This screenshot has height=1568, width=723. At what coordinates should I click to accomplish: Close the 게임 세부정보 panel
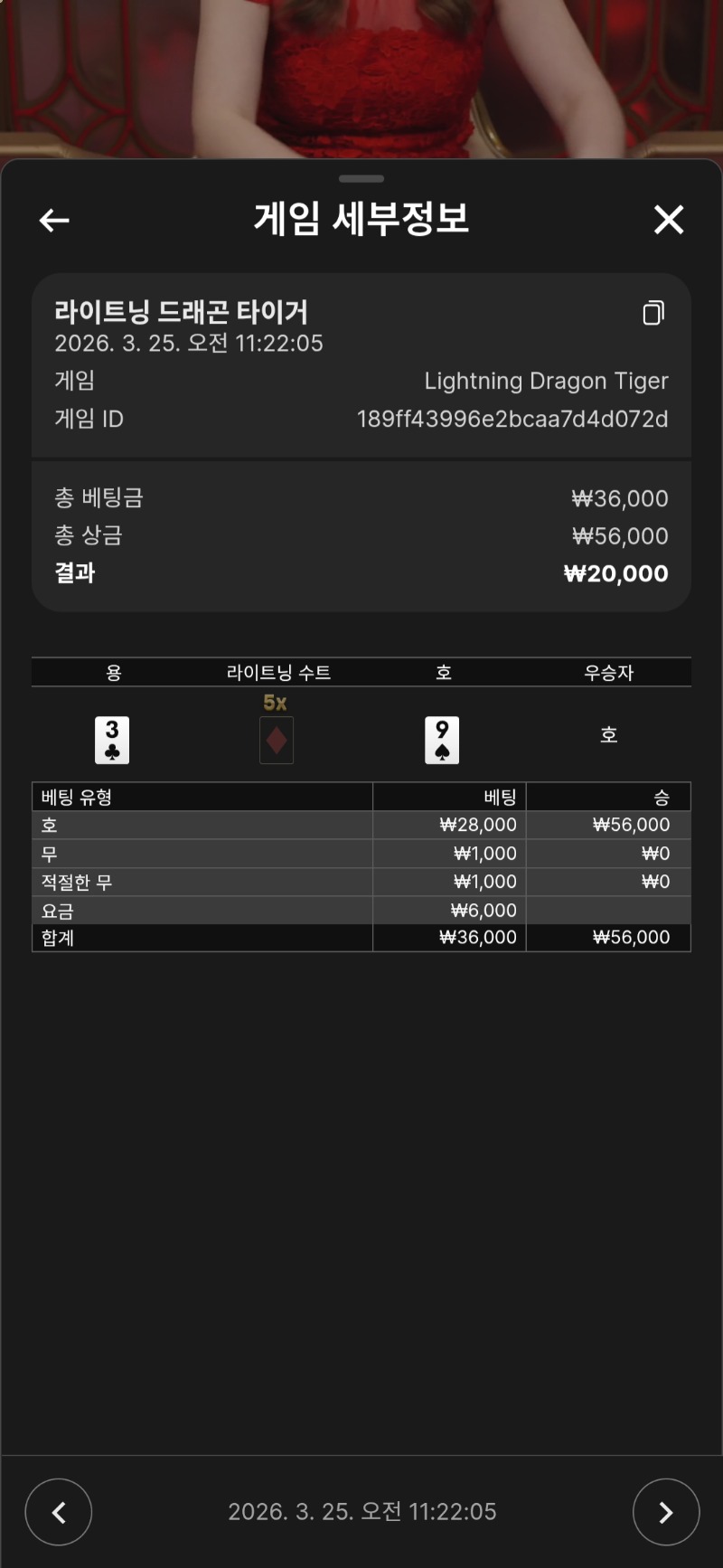(x=669, y=220)
